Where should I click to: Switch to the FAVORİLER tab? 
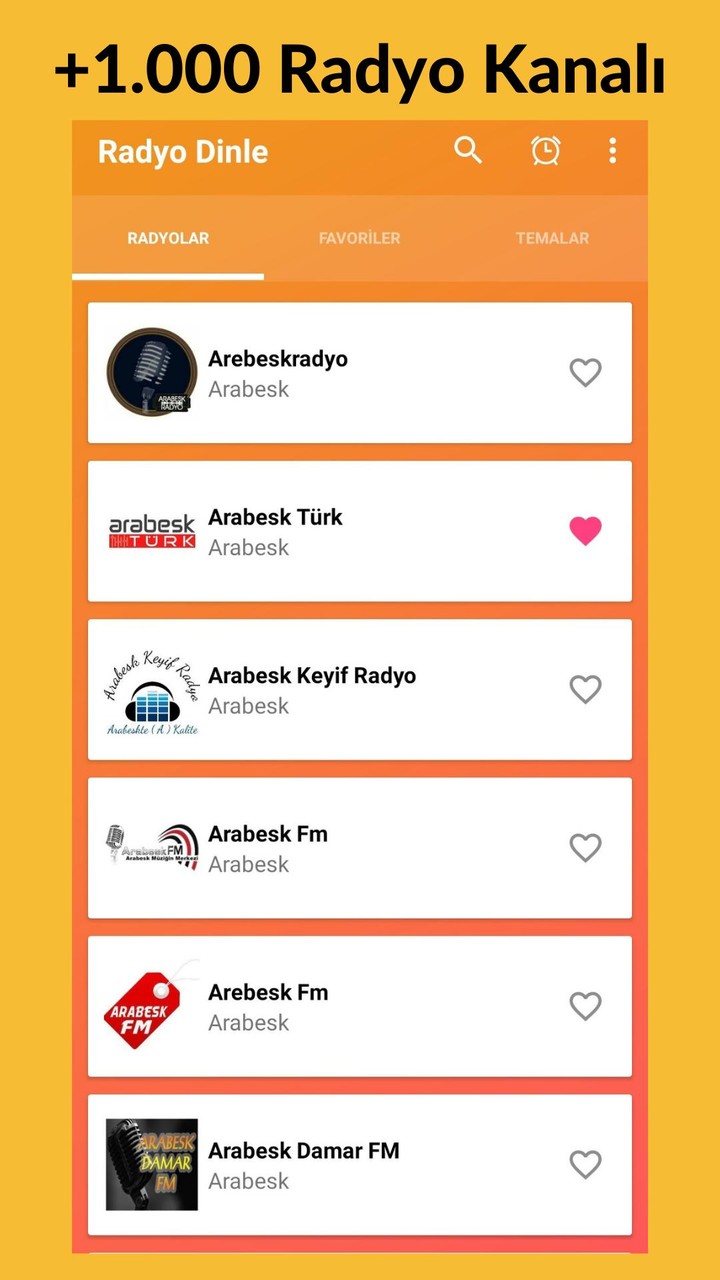click(x=359, y=238)
